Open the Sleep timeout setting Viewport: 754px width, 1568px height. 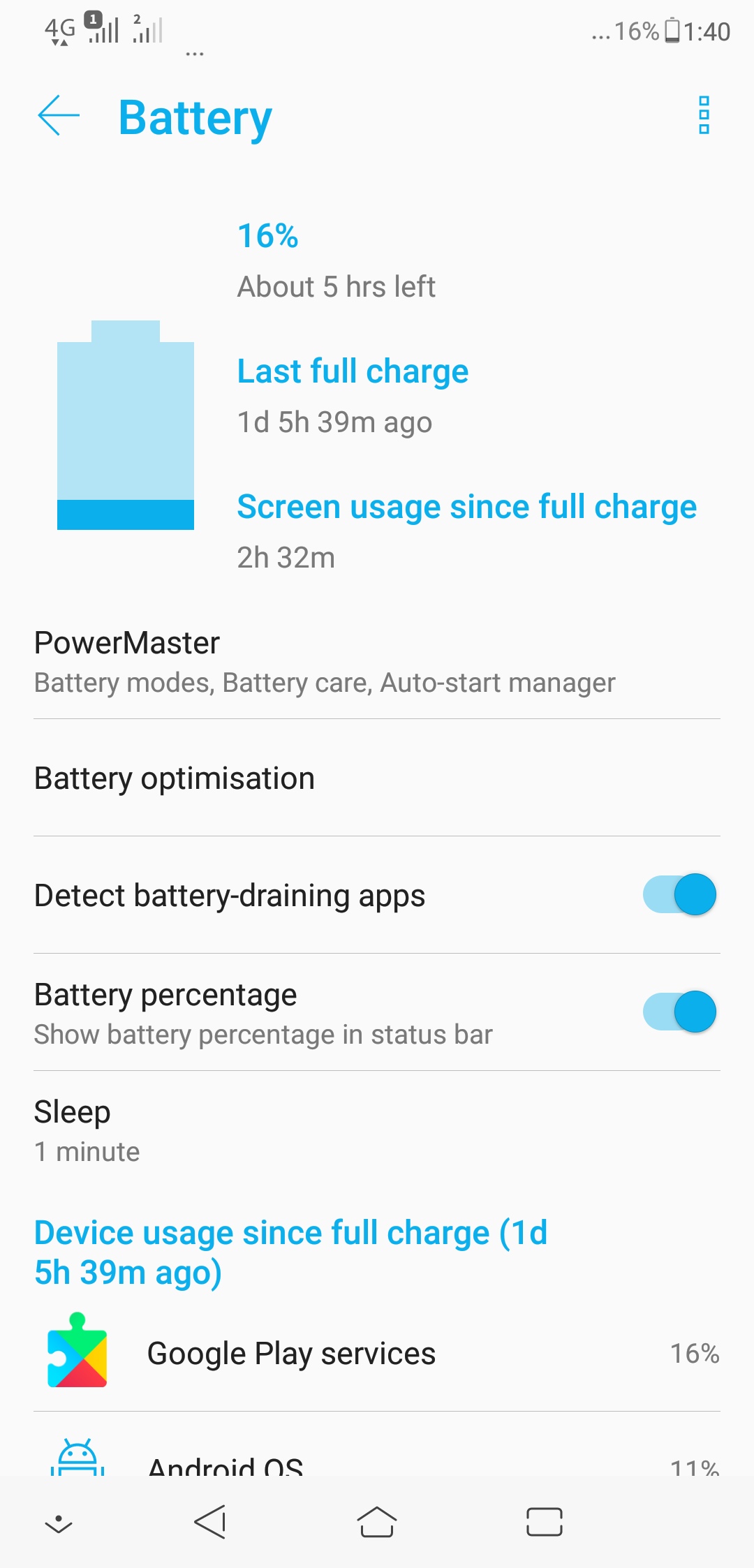377,1130
